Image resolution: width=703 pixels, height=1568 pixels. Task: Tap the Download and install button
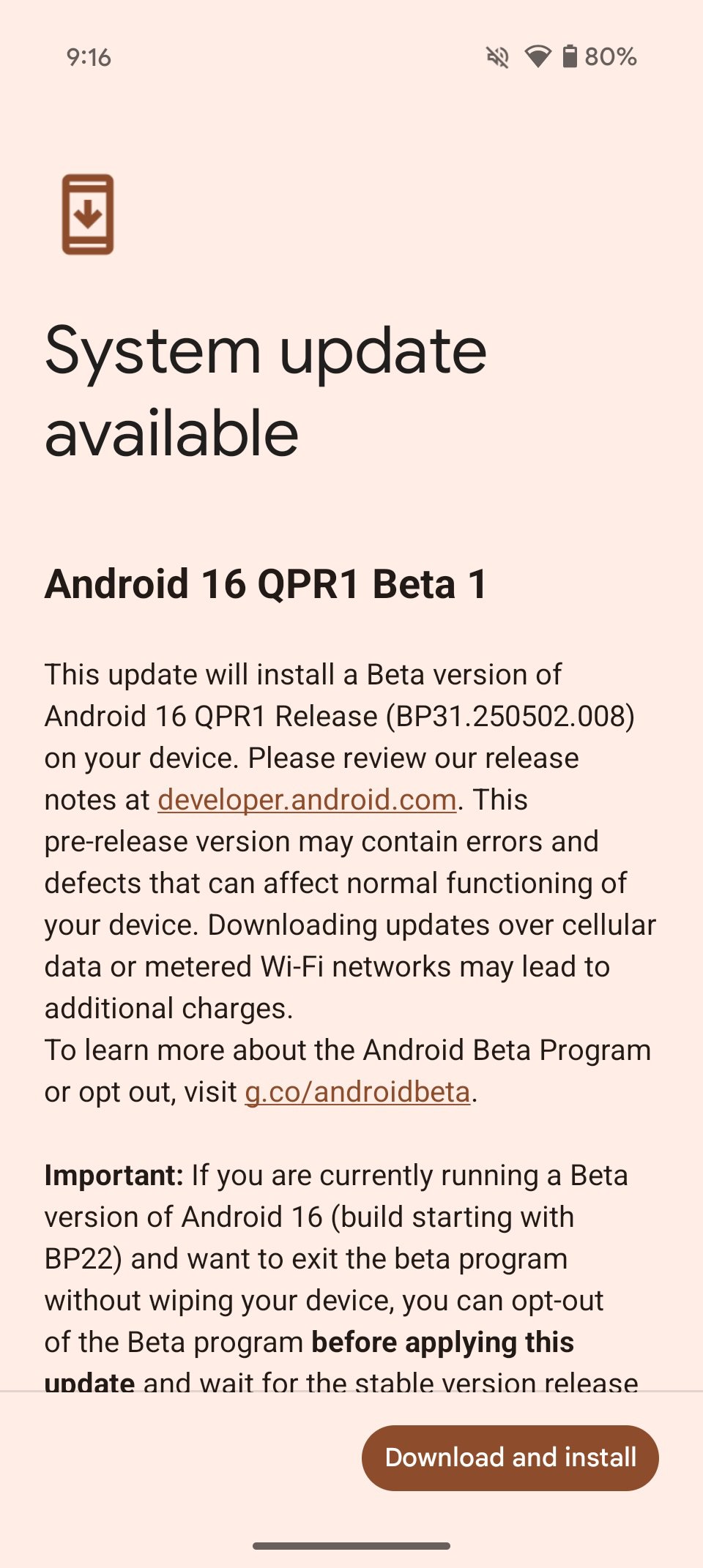tap(510, 1457)
